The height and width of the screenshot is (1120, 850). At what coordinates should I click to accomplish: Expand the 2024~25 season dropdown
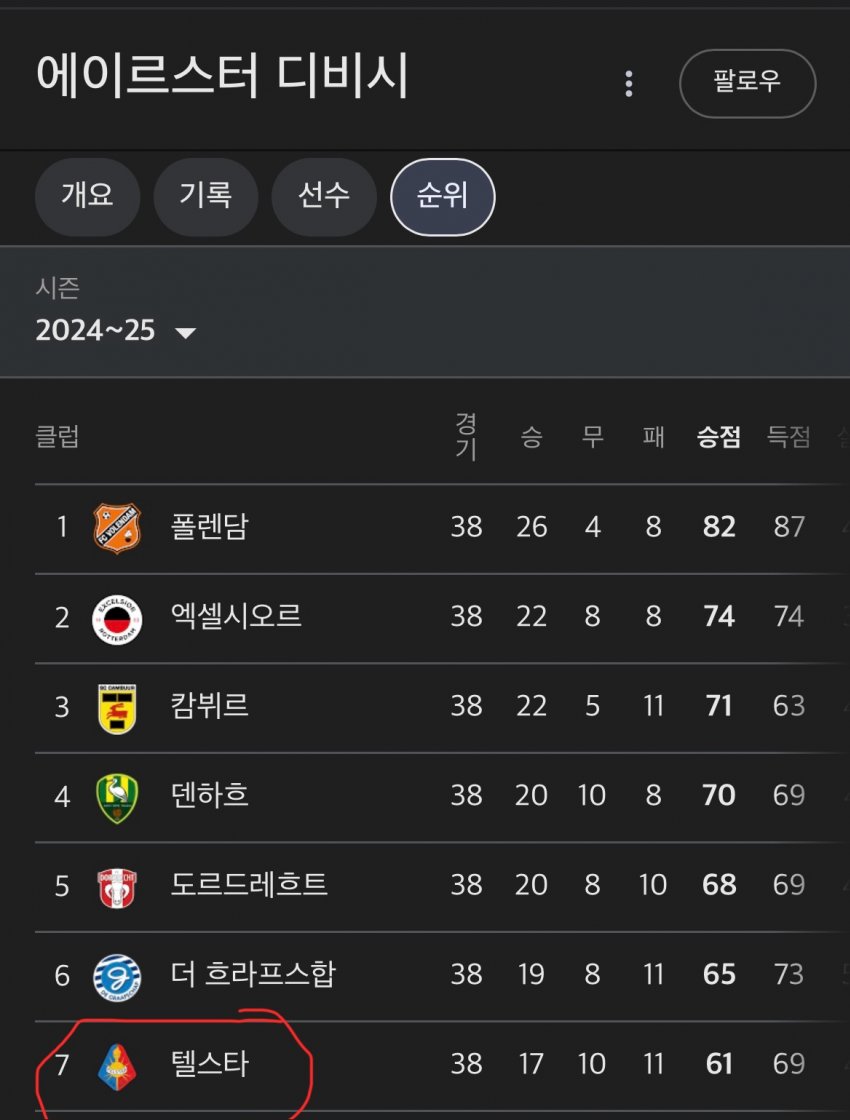116,331
